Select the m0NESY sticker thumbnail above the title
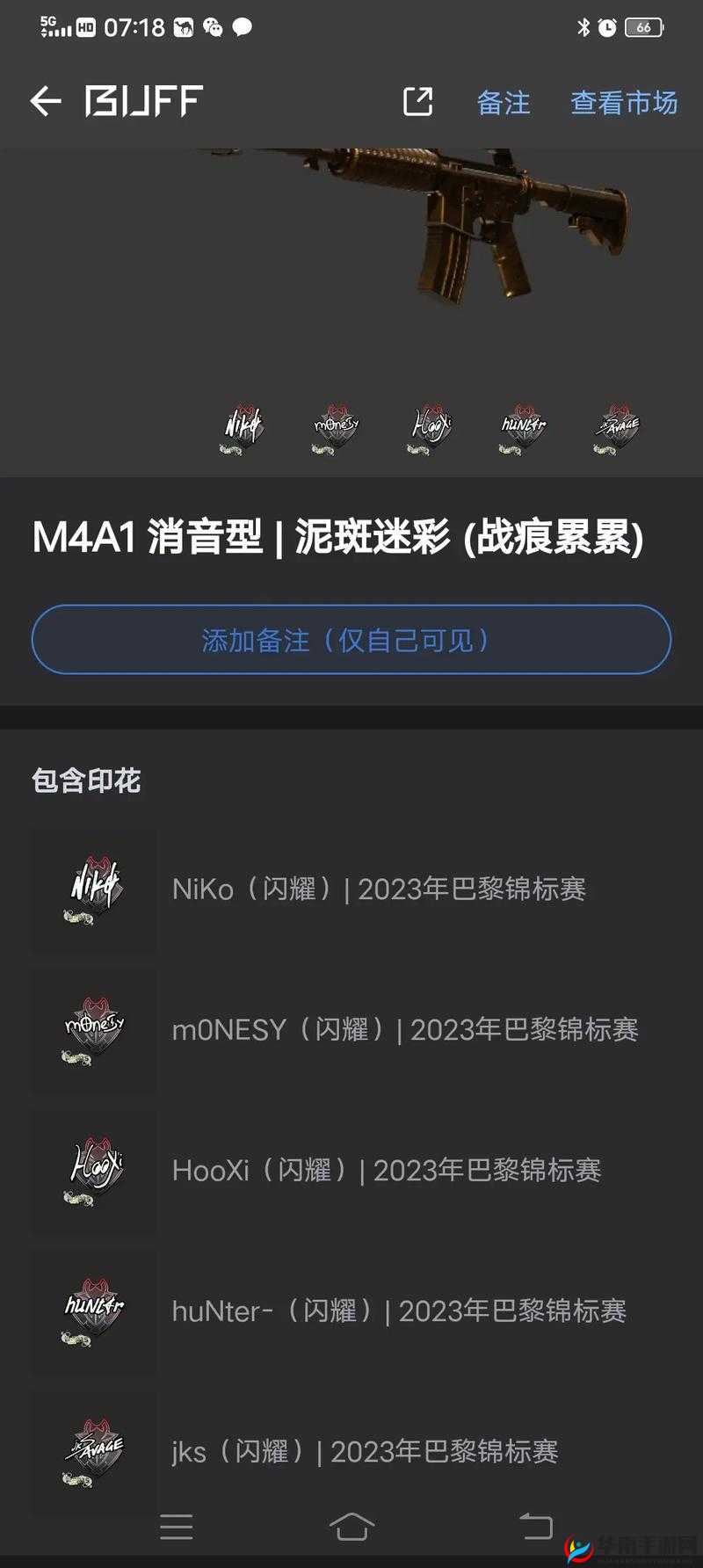 (x=335, y=431)
